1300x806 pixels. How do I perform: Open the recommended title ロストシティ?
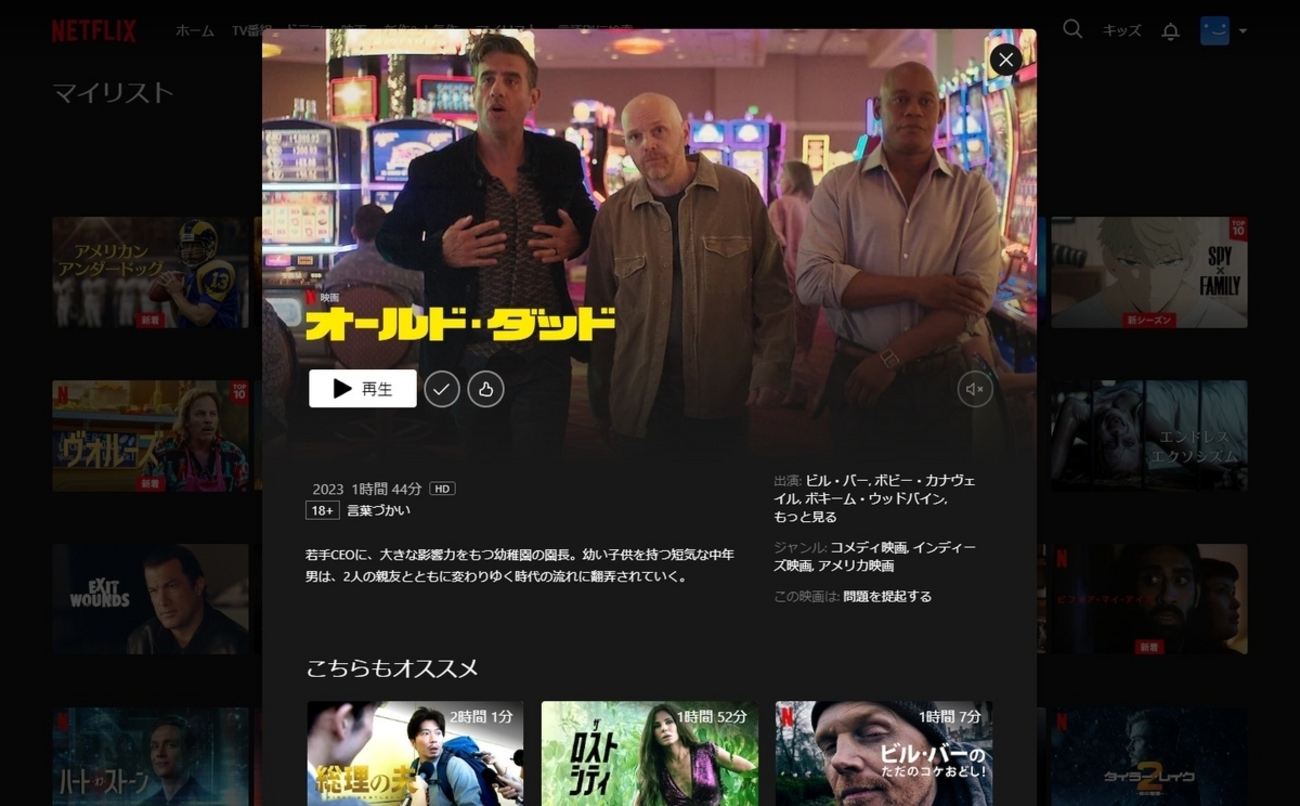pyautogui.click(x=649, y=753)
